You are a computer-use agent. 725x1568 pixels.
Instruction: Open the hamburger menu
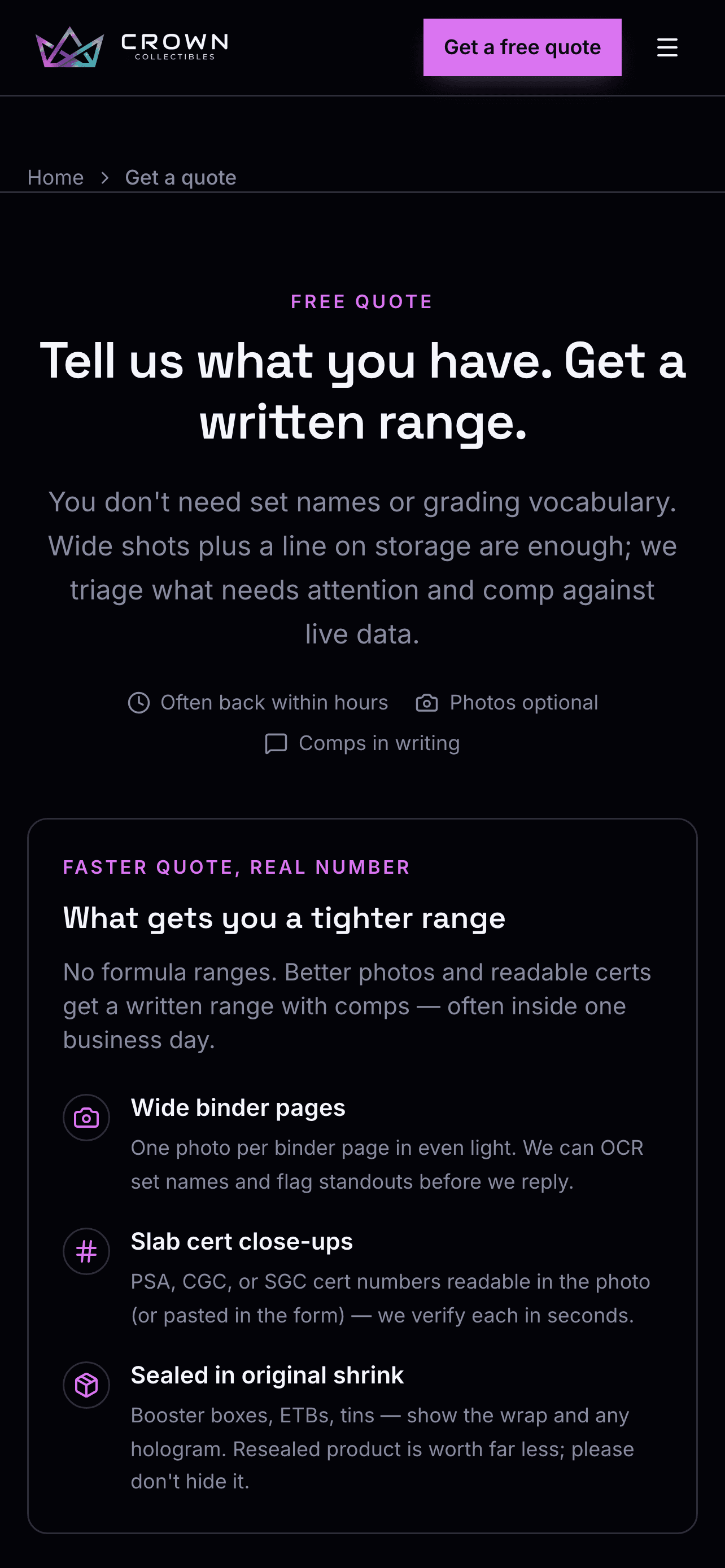pyautogui.click(x=667, y=47)
